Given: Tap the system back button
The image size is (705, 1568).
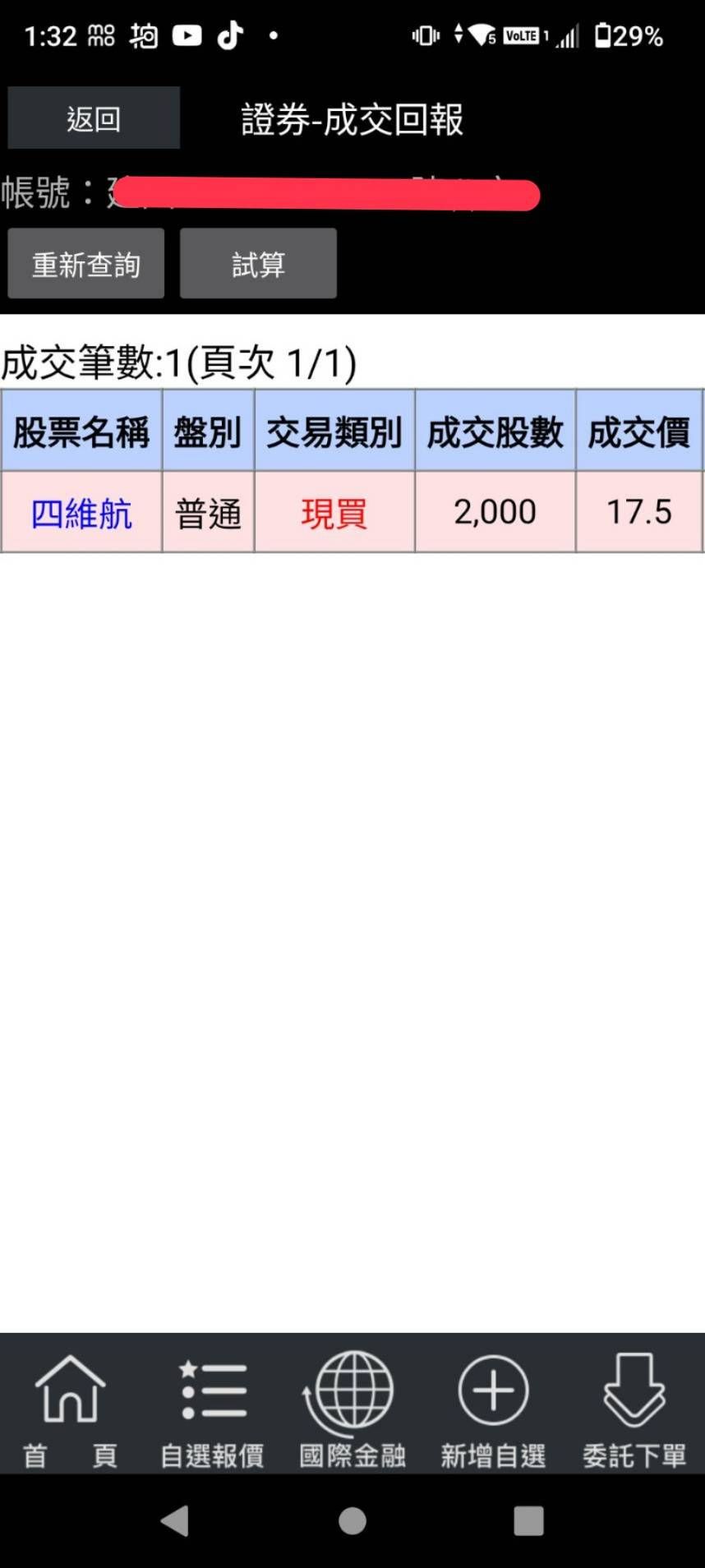Looking at the screenshot, I should [x=175, y=1521].
